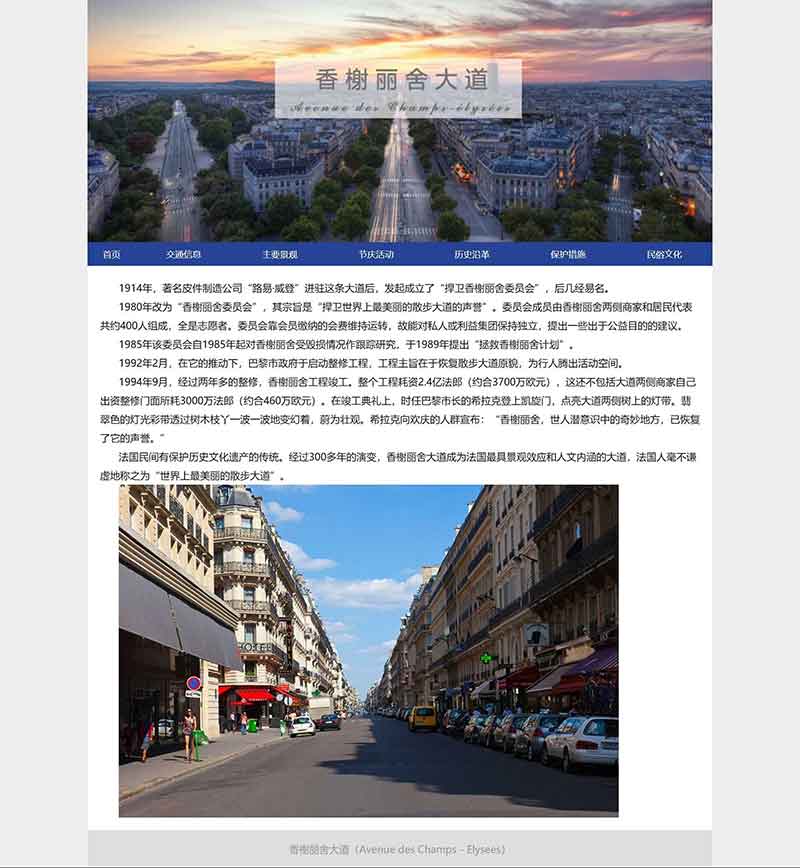Open the 交通信息 section
Viewport: 800px width, 868px height.
click(184, 254)
